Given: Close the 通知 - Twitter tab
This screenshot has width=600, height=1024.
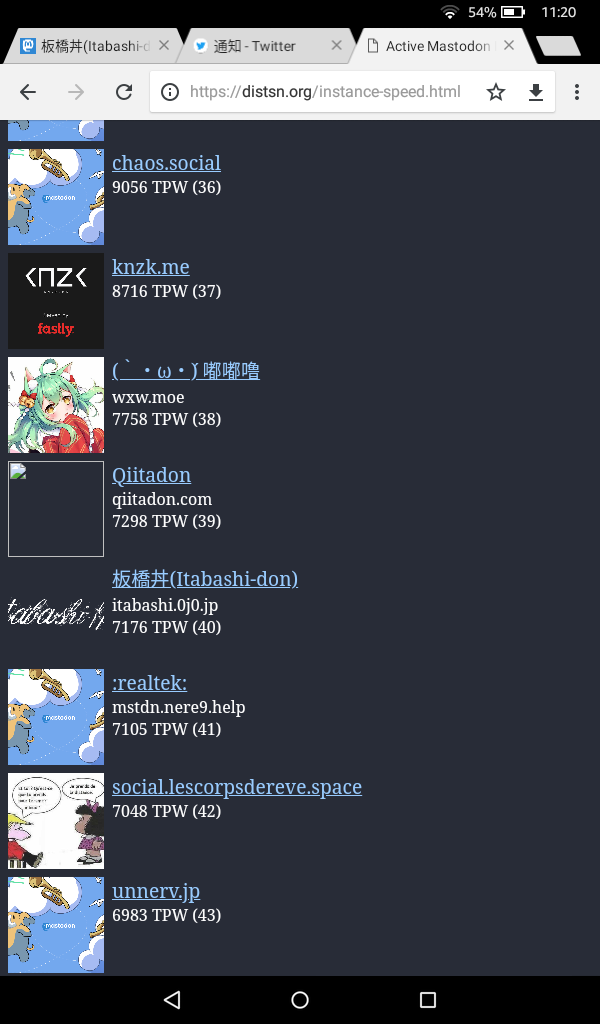Looking at the screenshot, I should pos(336,46).
